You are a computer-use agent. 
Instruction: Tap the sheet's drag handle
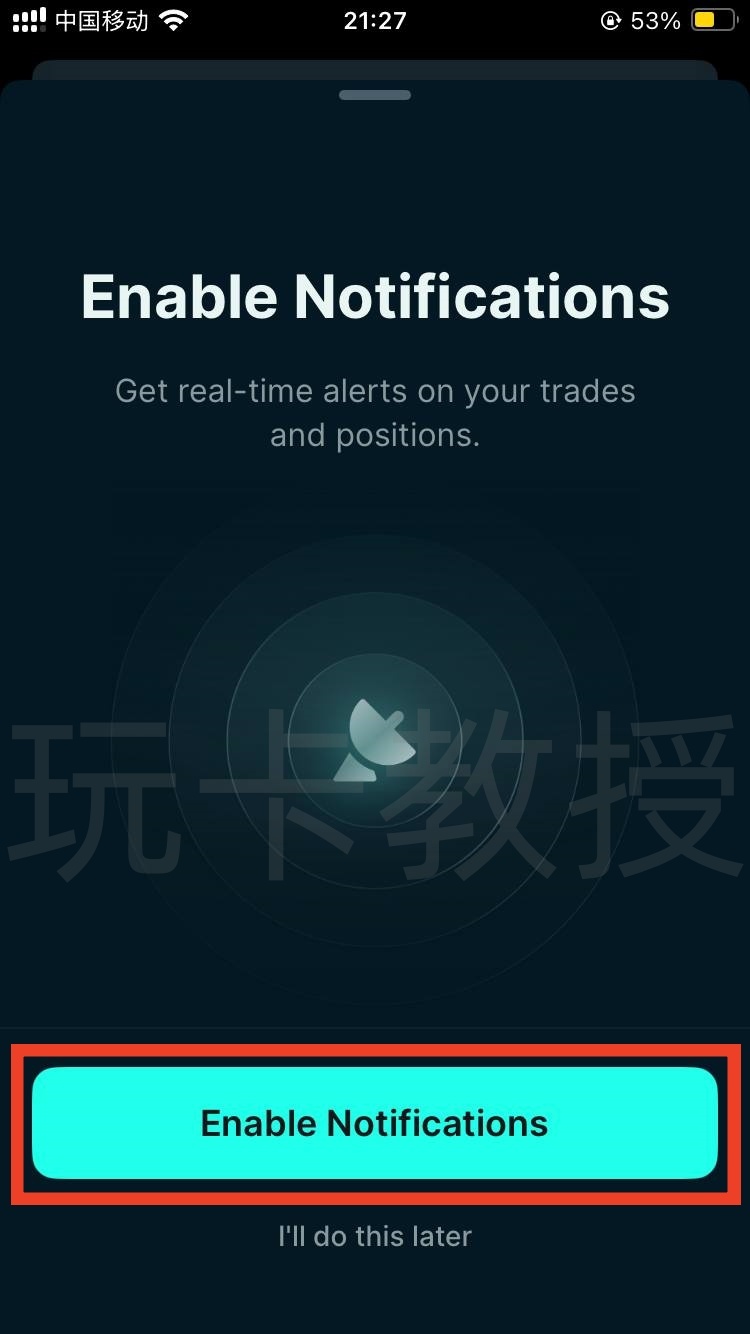pyautogui.click(x=375, y=95)
